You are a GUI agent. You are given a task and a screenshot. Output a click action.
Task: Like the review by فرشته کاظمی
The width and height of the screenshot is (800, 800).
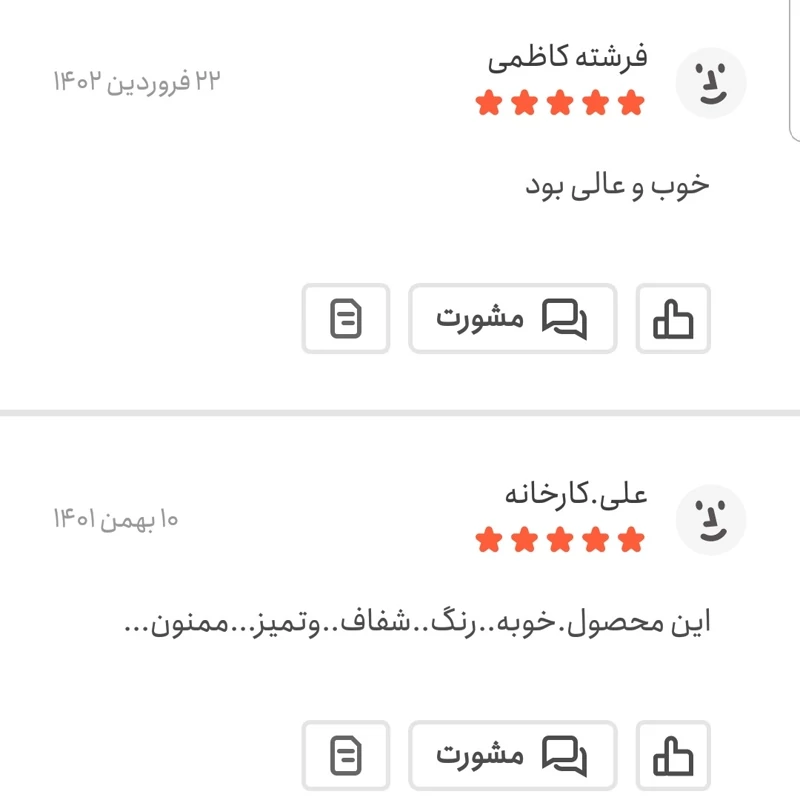(x=673, y=319)
